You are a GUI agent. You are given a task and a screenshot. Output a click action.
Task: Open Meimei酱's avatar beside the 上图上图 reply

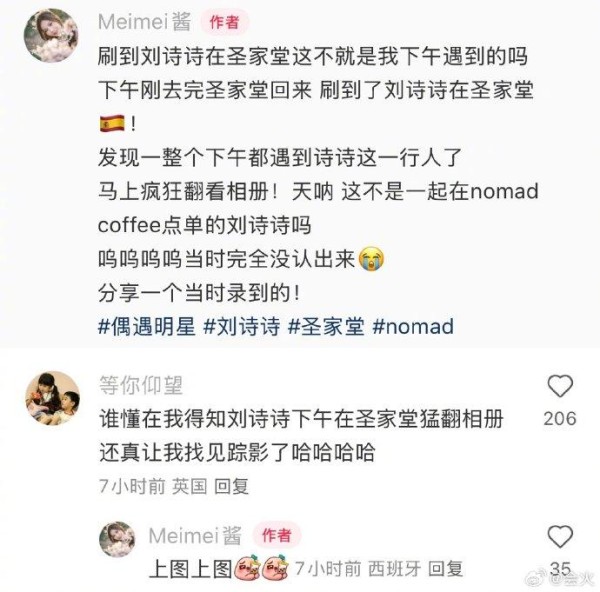click(117, 538)
